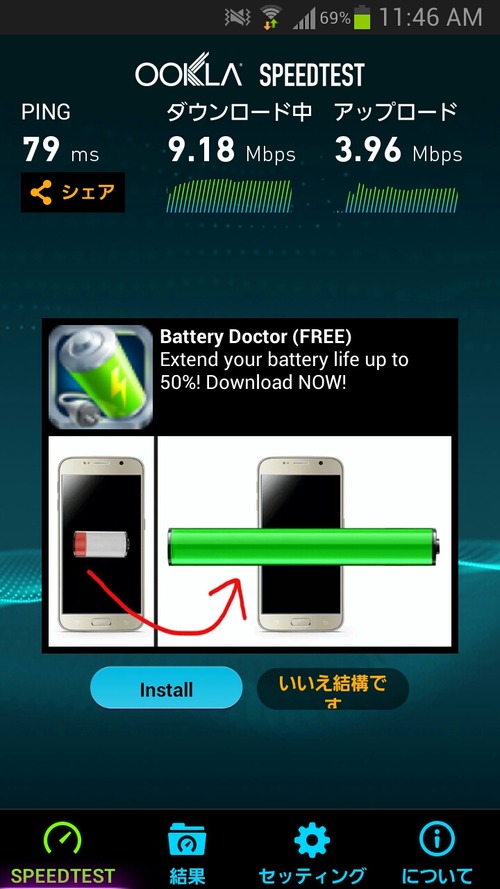
Task: Decline the ad with いいえ結構です
Action: click(x=333, y=688)
